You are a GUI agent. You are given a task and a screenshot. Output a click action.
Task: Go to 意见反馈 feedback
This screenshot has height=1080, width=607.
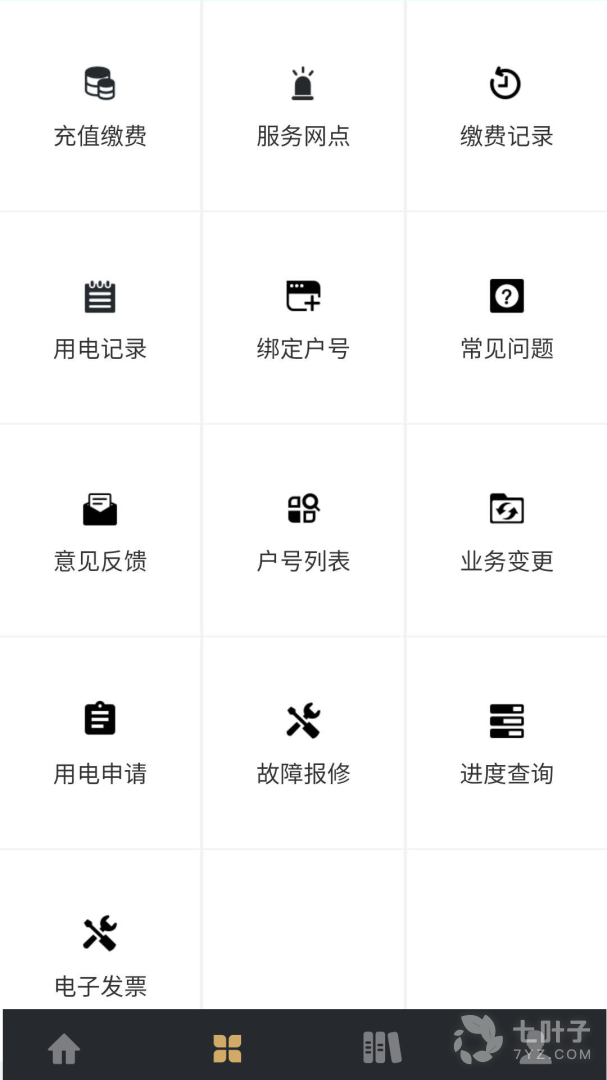(x=100, y=530)
